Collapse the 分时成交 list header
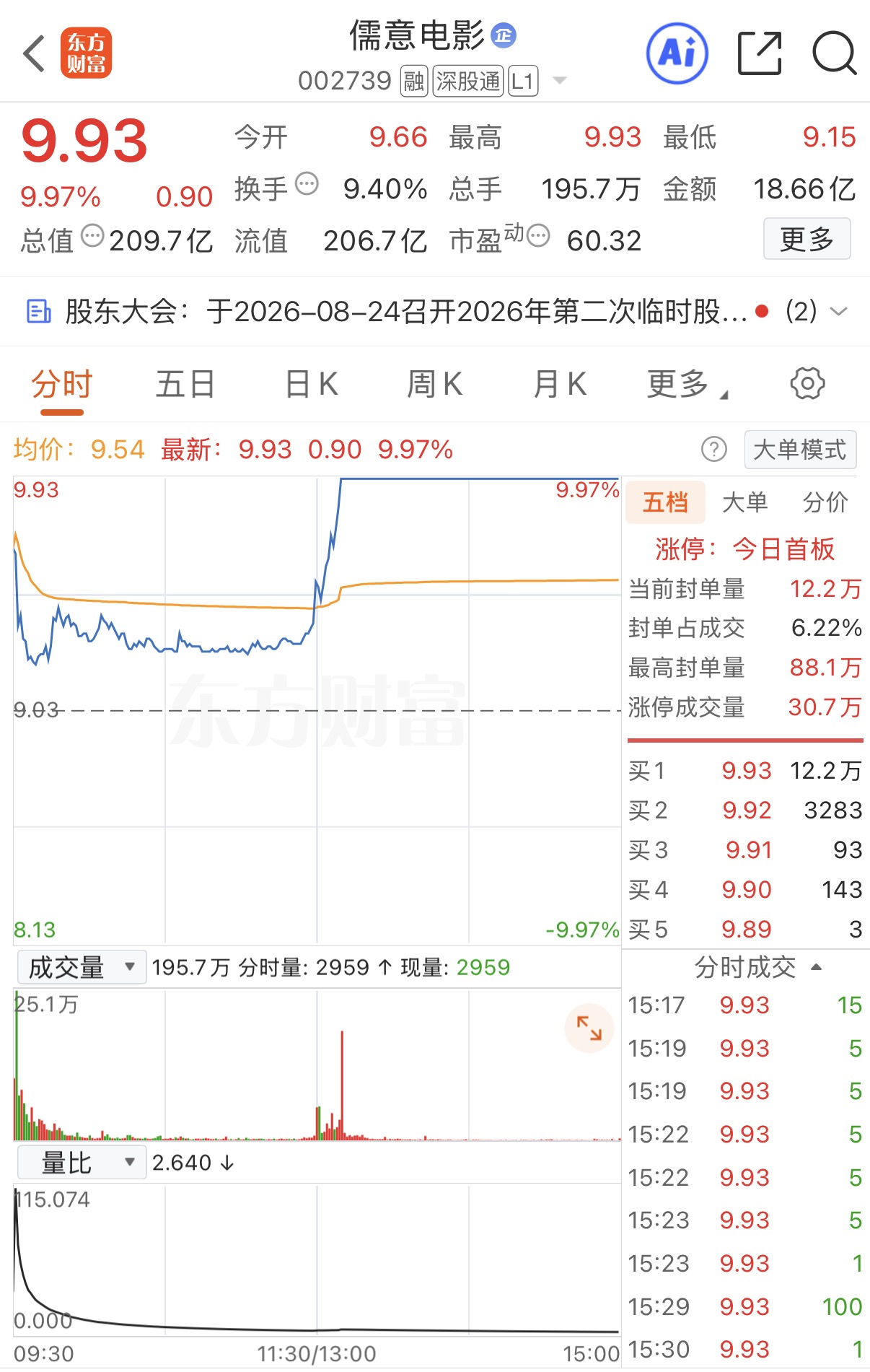 point(757,967)
